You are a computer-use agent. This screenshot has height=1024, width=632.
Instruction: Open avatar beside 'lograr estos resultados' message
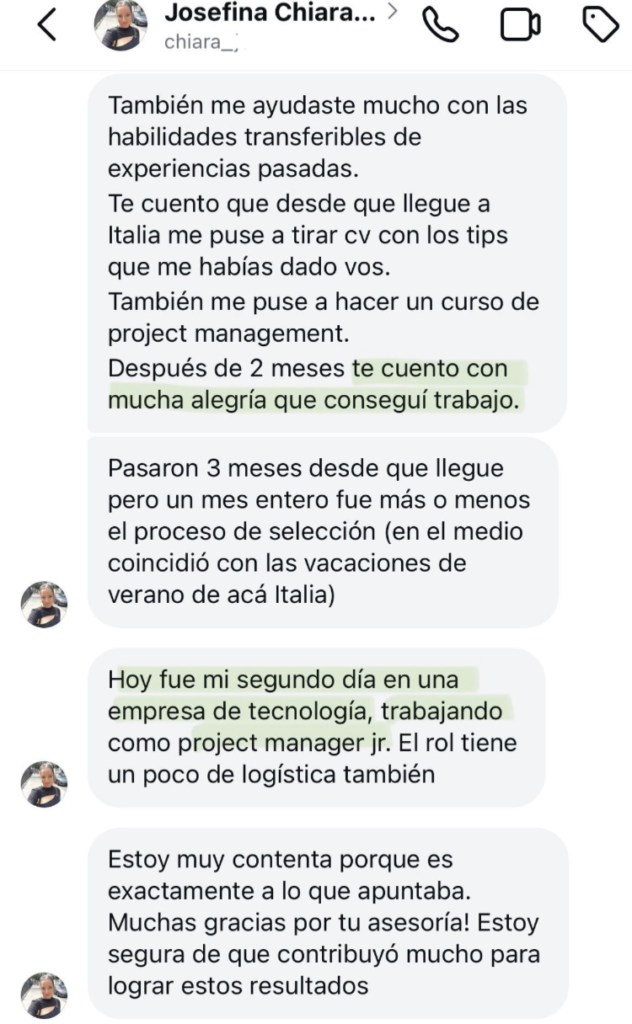click(44, 993)
